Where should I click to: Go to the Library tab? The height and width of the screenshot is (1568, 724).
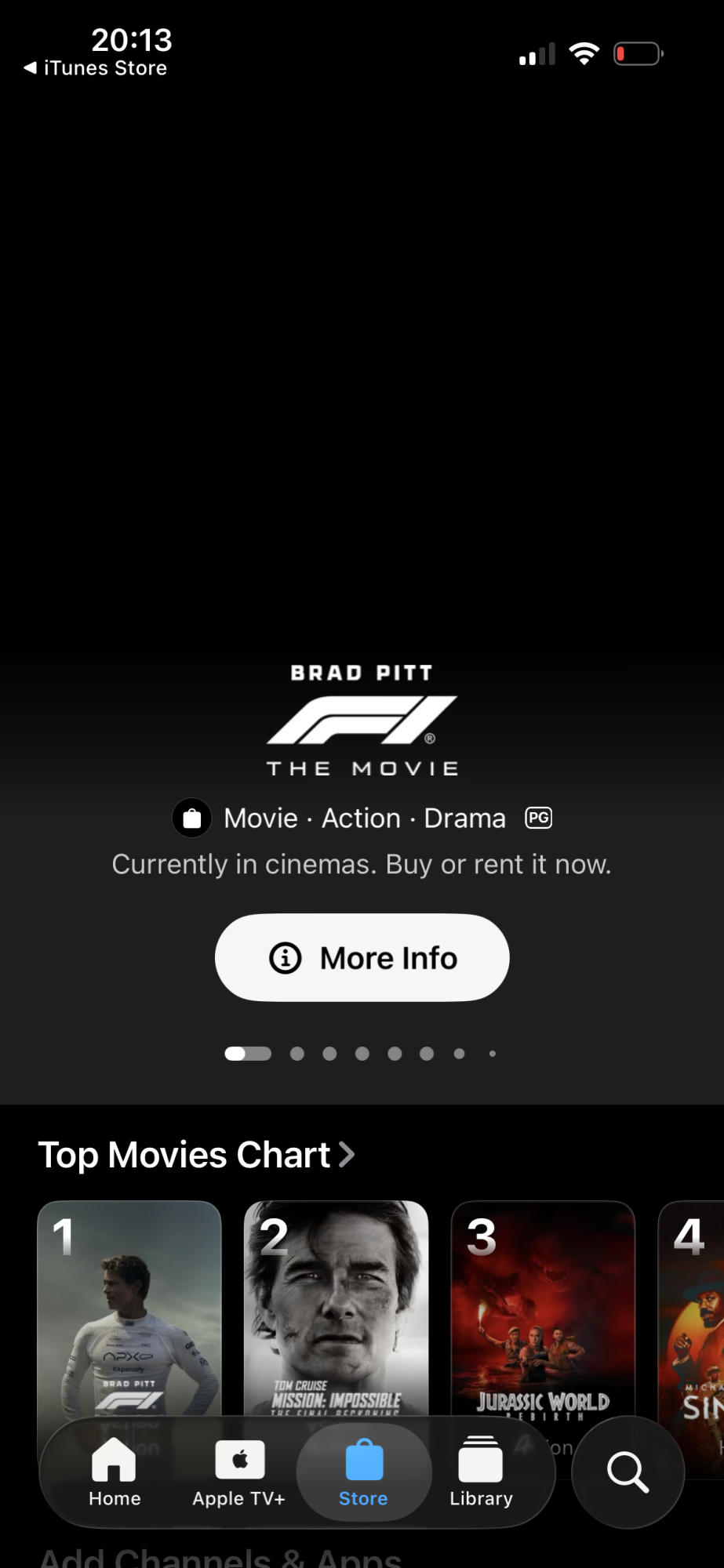coord(481,1472)
